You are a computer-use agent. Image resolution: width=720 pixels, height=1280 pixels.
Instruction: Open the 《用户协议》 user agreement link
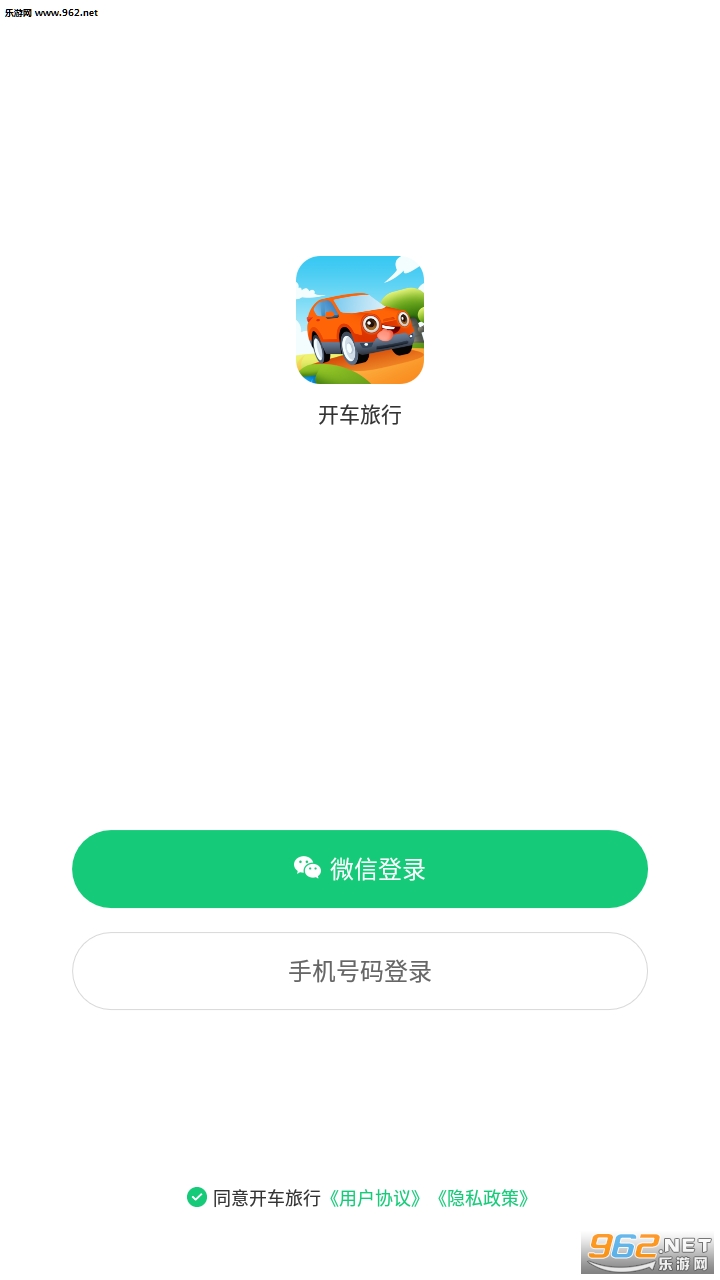[x=376, y=1198]
